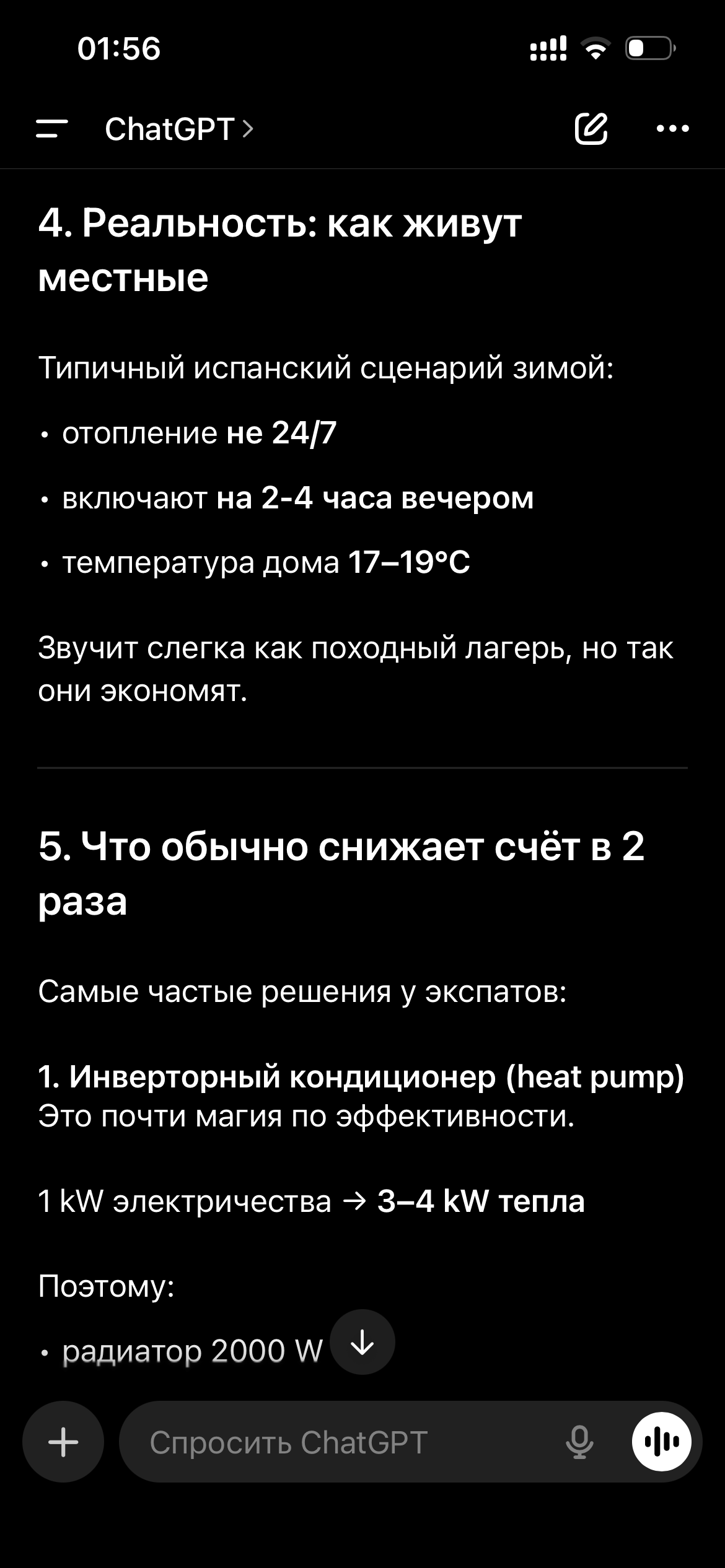Launch voice mode conversation
725x1568 pixels.
661,1442
